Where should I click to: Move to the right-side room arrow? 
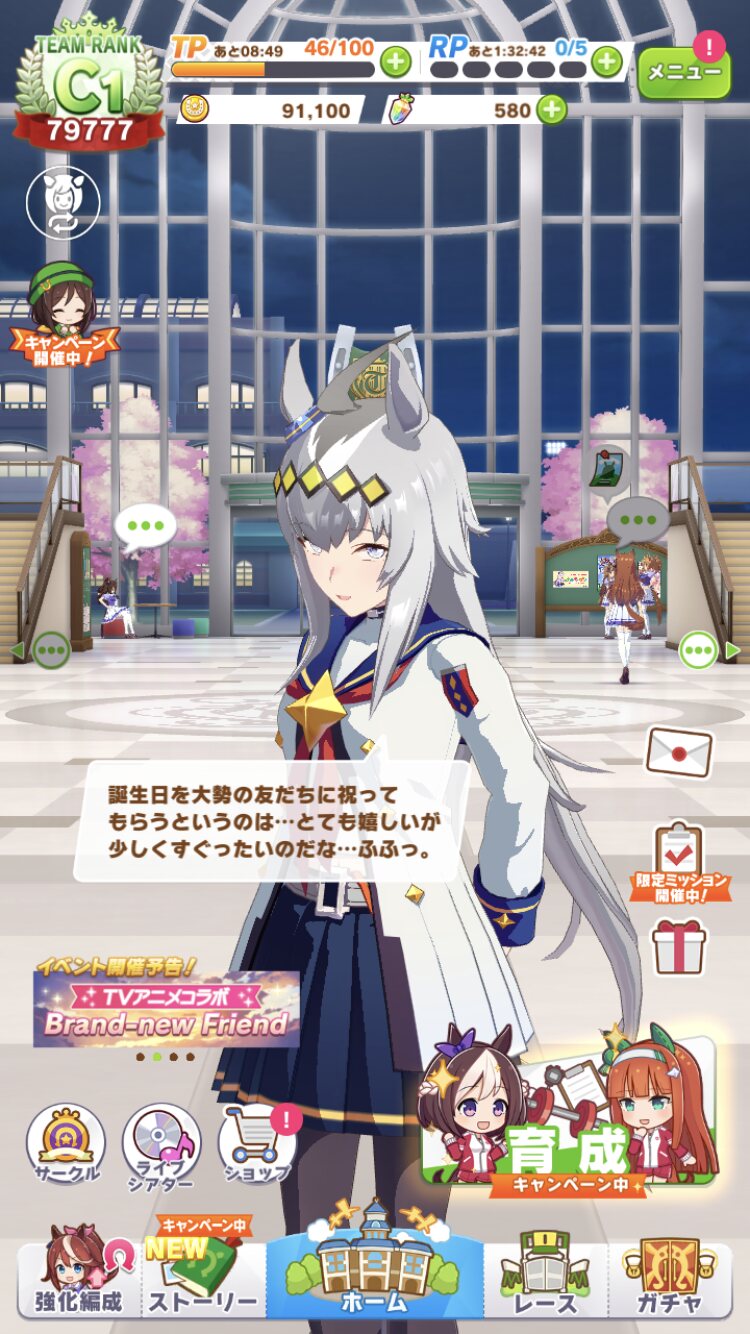712,651
